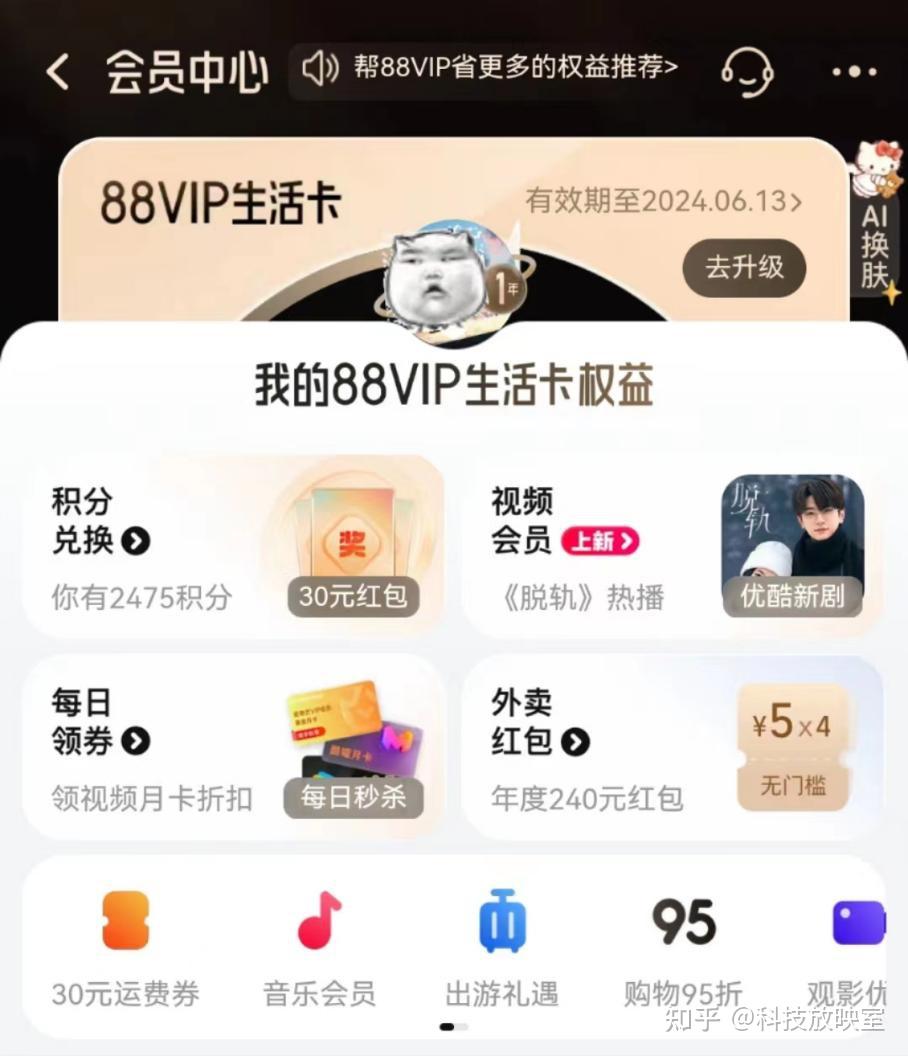The image size is (908, 1056).
Task: Open the 出游礼遇 suitcase icon
Action: tap(500, 921)
